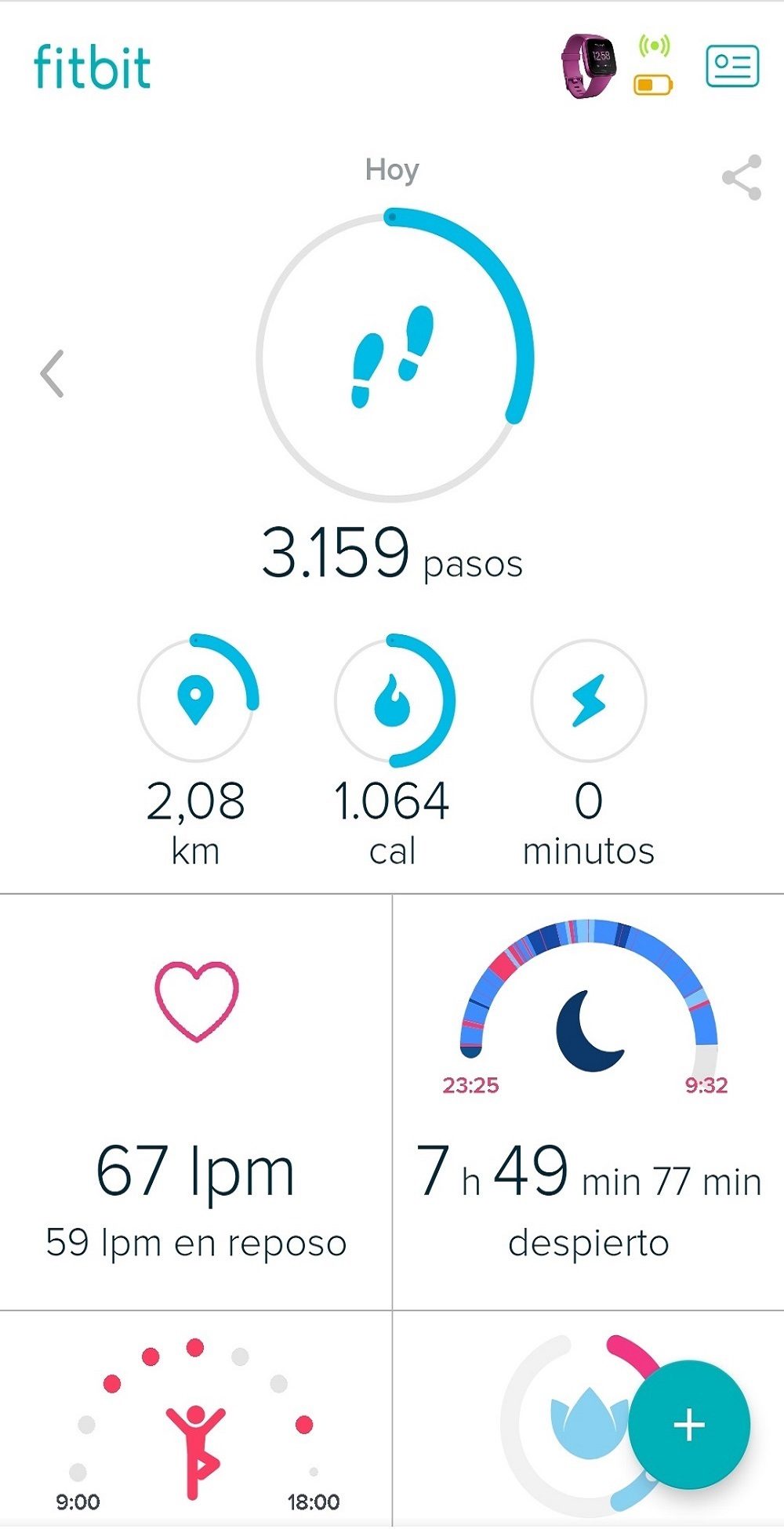Go to the previous day
784x1529 pixels.
tap(52, 373)
